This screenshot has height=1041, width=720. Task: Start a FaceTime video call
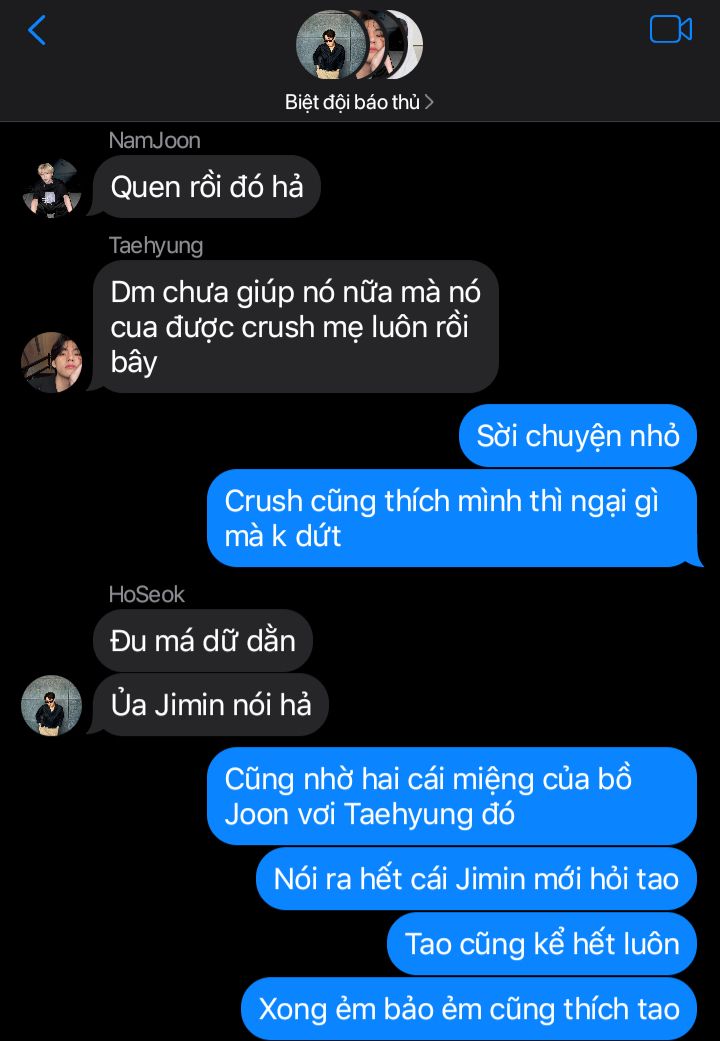coord(670,29)
